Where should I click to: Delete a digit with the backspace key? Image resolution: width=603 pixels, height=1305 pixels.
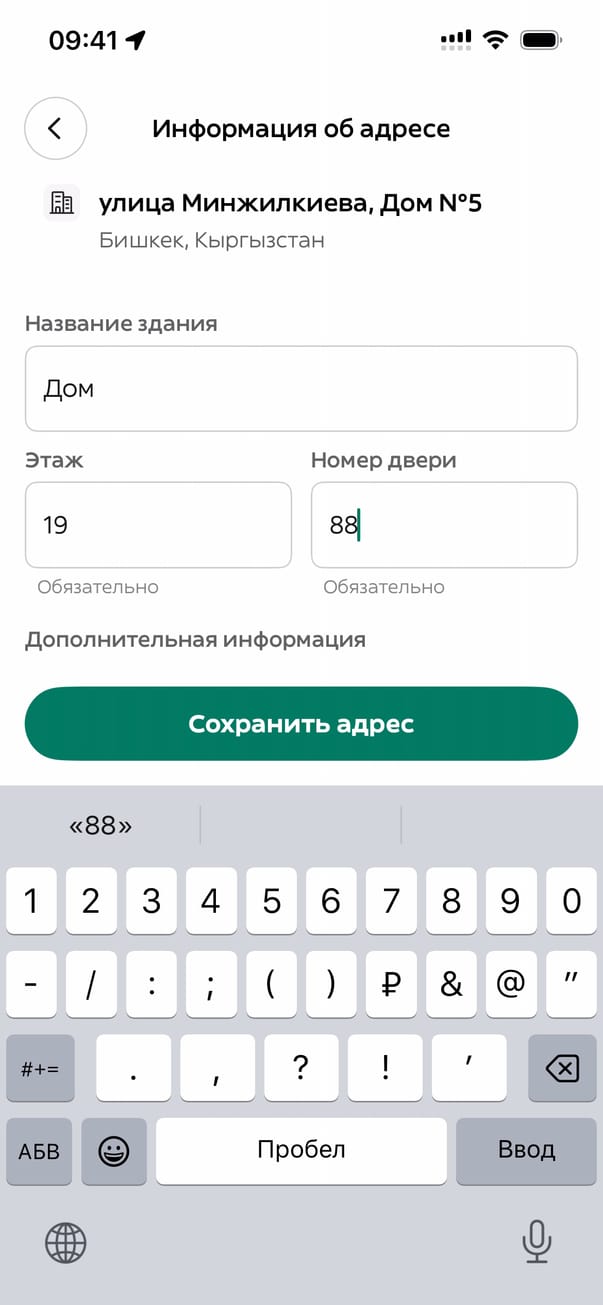[x=562, y=1068]
